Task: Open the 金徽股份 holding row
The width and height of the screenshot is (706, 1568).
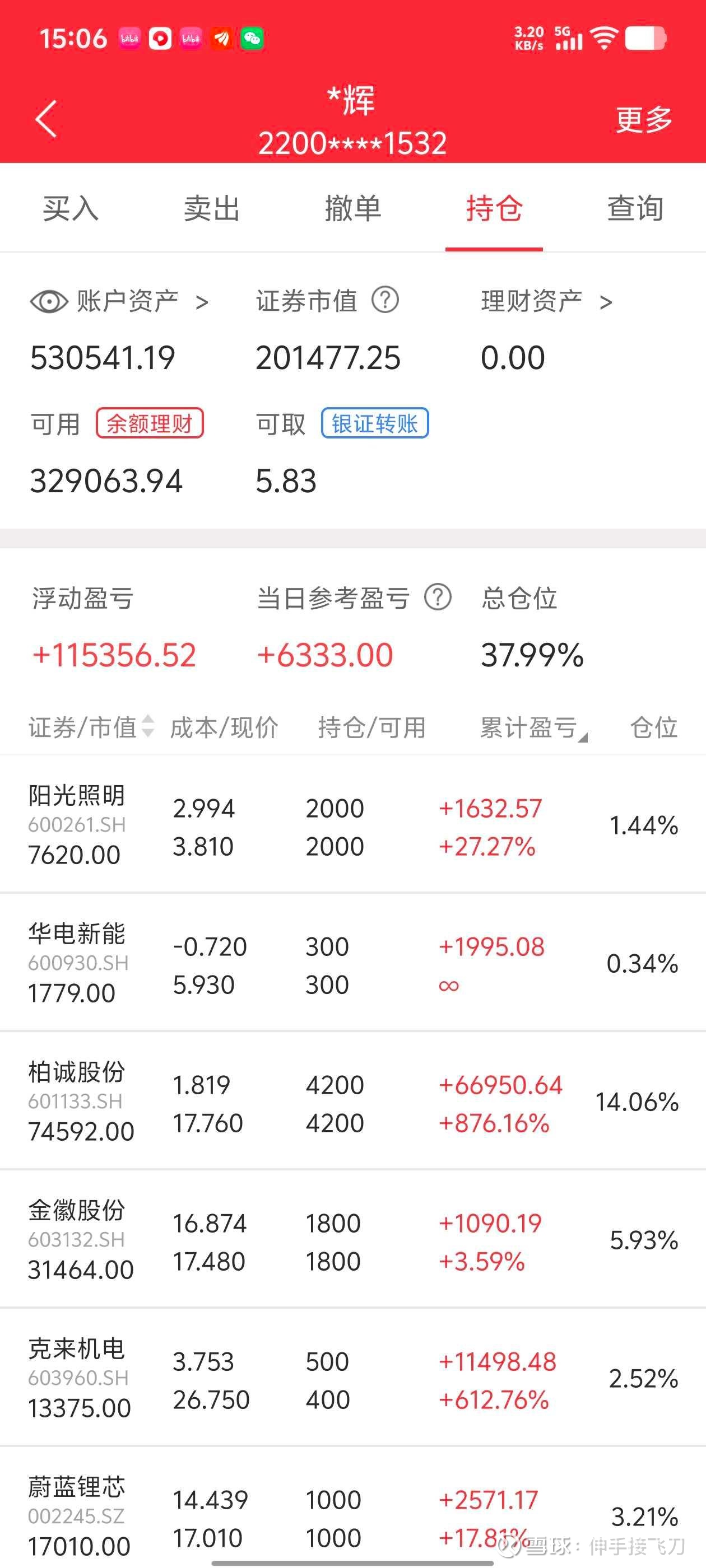Action: (352, 1239)
